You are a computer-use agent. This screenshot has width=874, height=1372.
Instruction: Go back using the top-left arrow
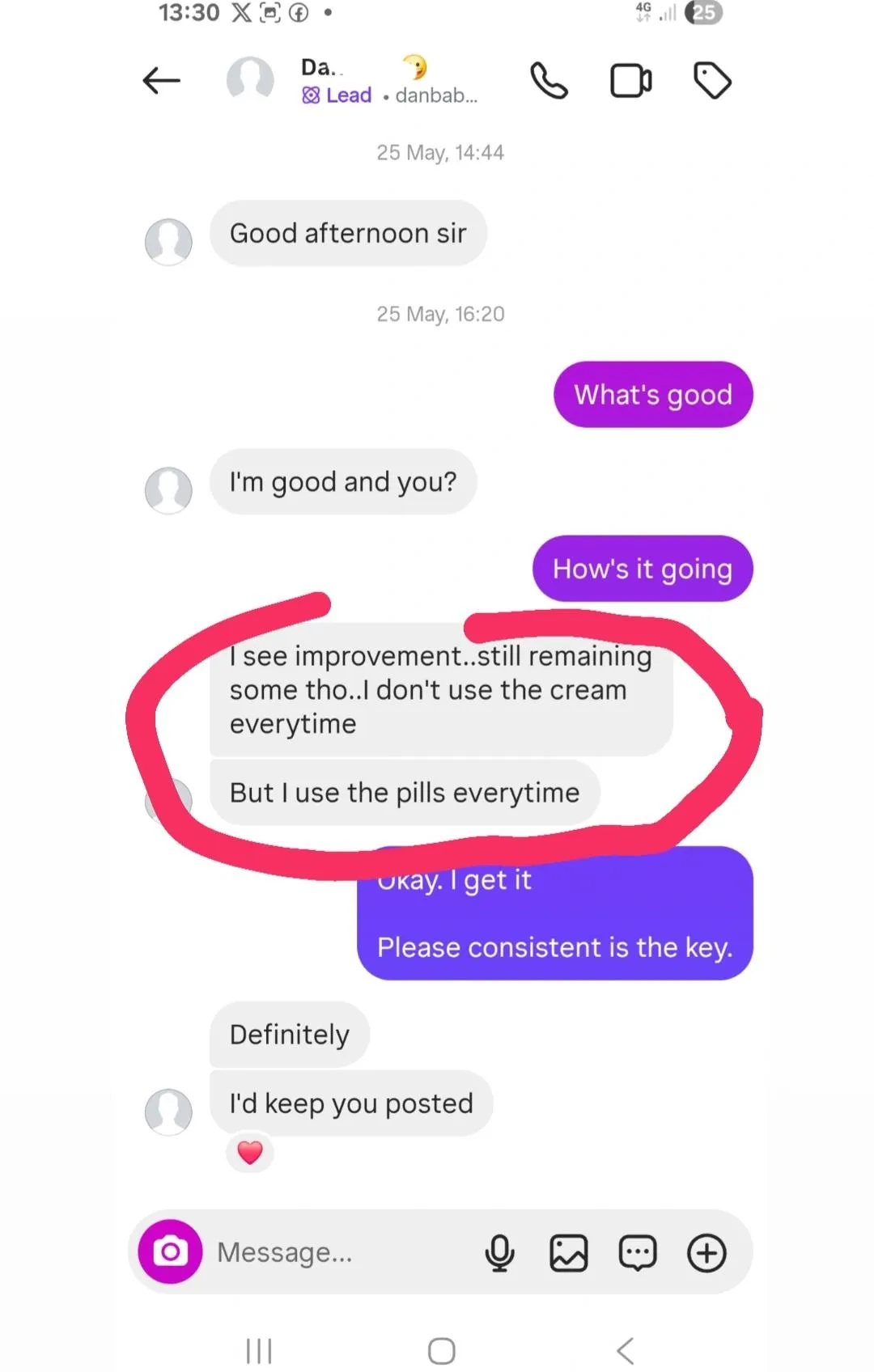click(161, 80)
